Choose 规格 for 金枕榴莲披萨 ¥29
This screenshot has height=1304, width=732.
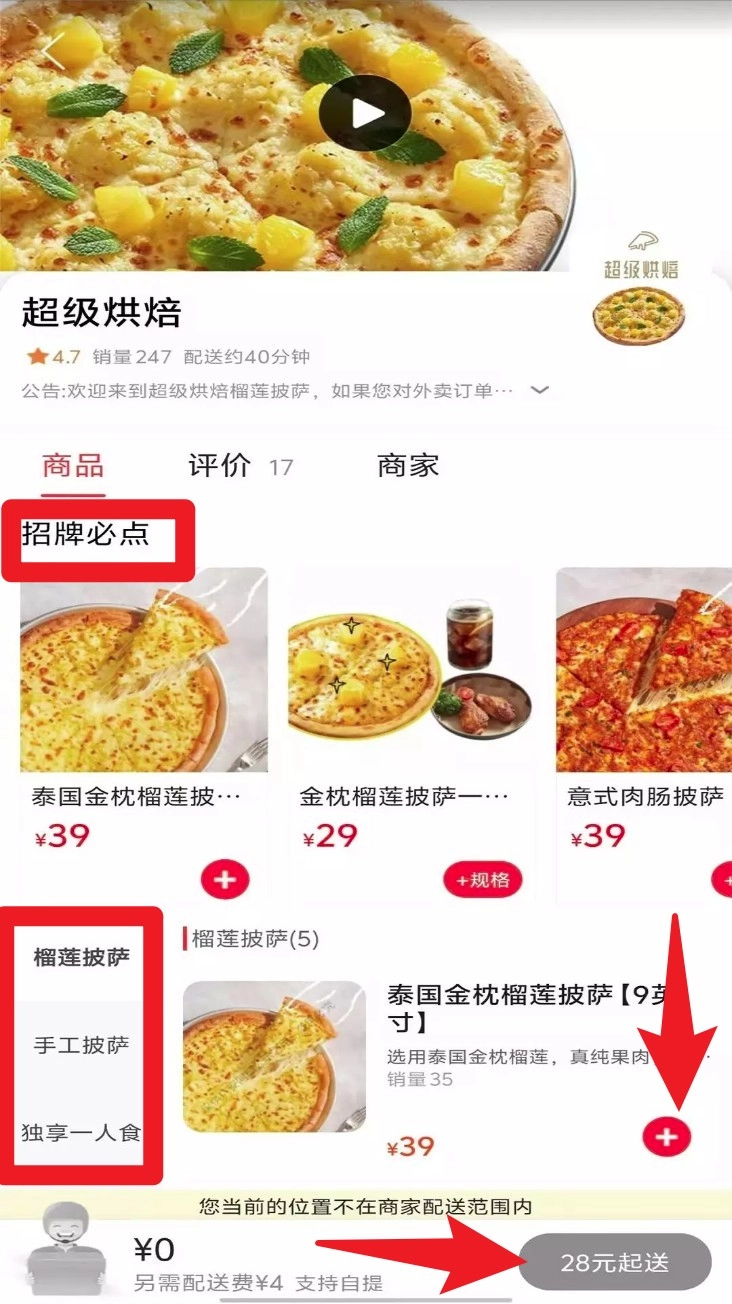click(483, 880)
